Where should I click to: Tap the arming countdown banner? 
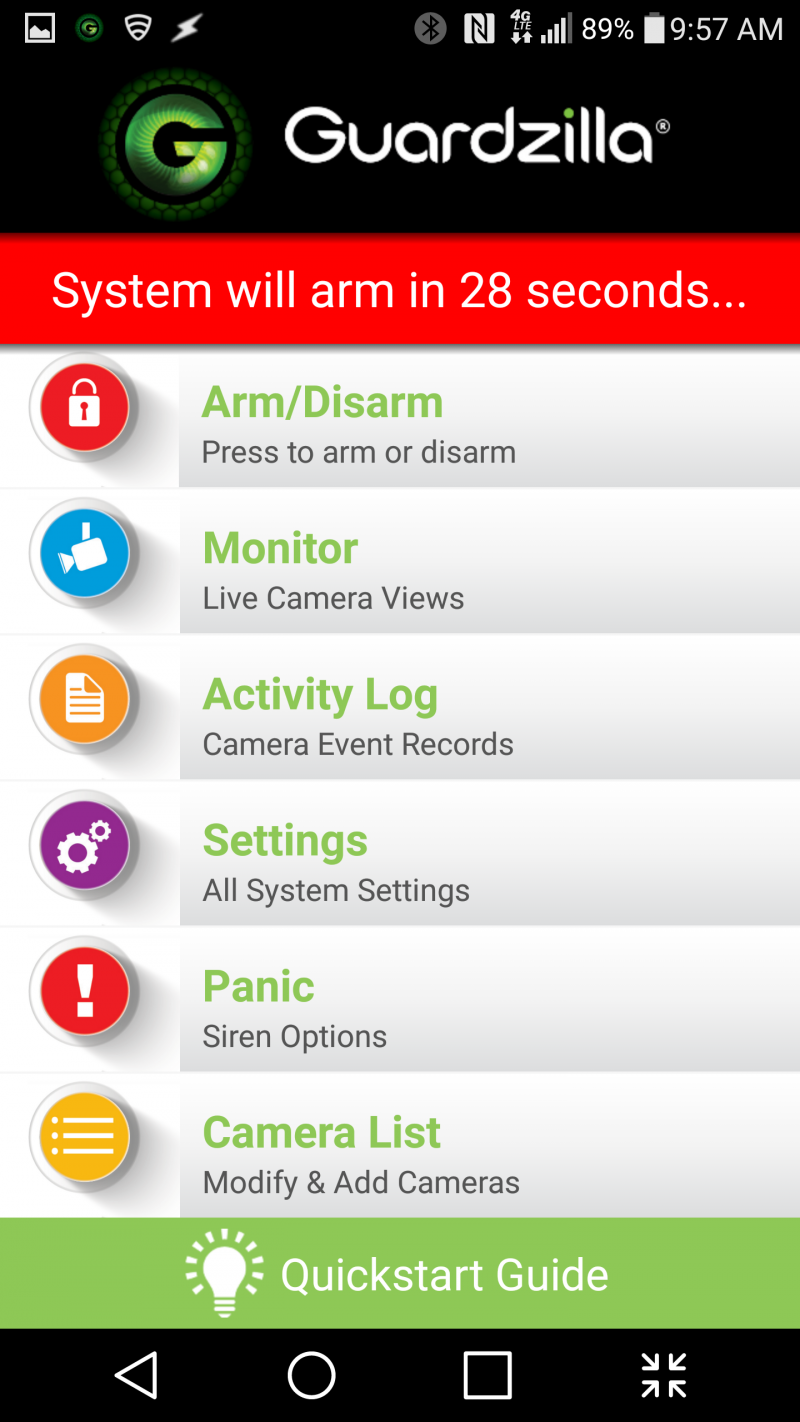pos(400,290)
